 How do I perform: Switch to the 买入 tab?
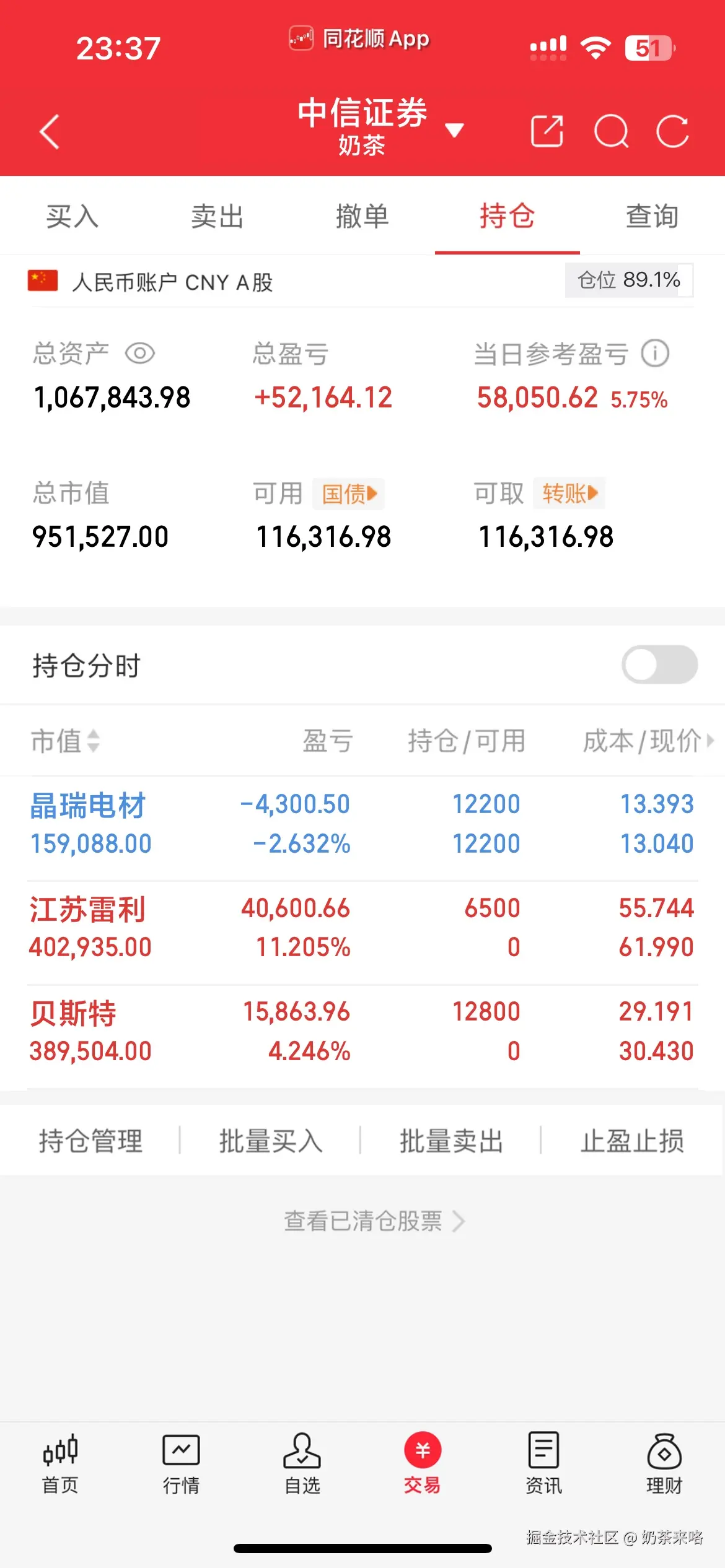point(72,217)
